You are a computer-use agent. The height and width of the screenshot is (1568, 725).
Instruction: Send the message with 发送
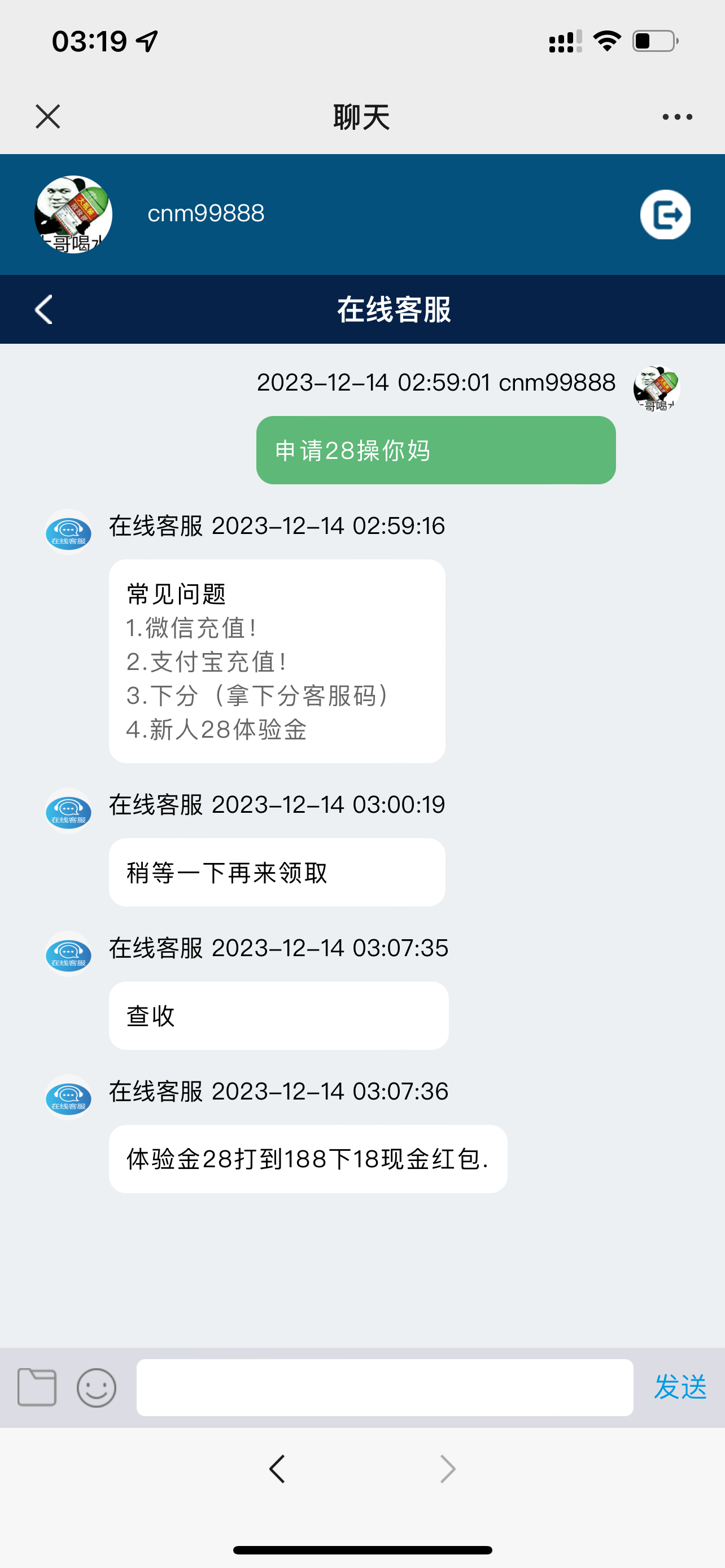(x=679, y=1387)
